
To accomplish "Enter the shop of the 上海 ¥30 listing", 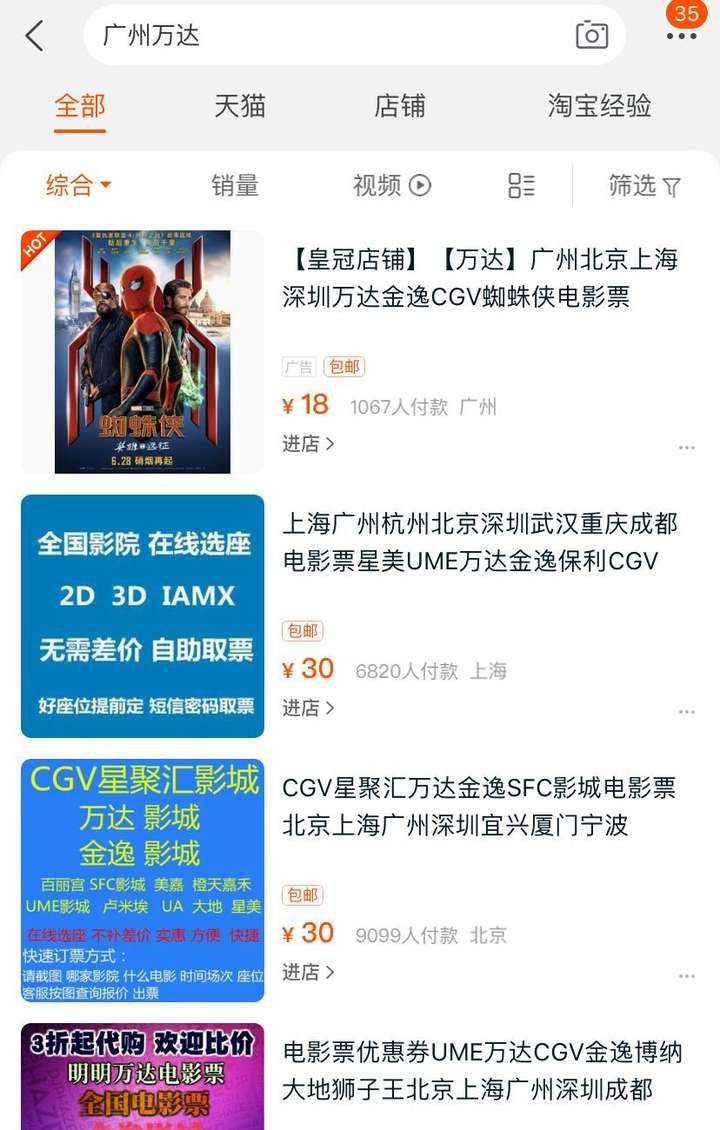I will pyautogui.click(x=307, y=707).
